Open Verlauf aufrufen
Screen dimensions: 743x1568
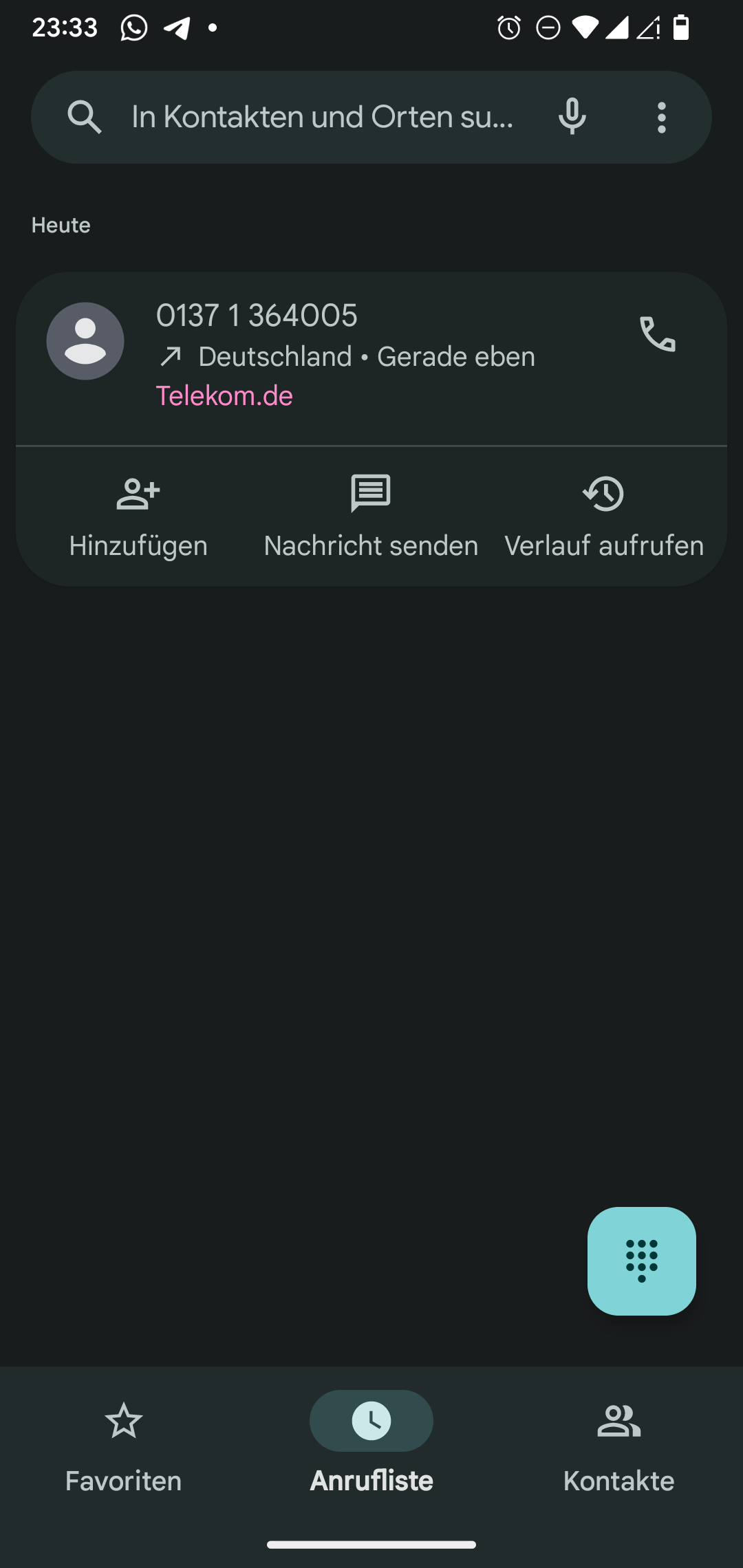pyautogui.click(x=604, y=516)
